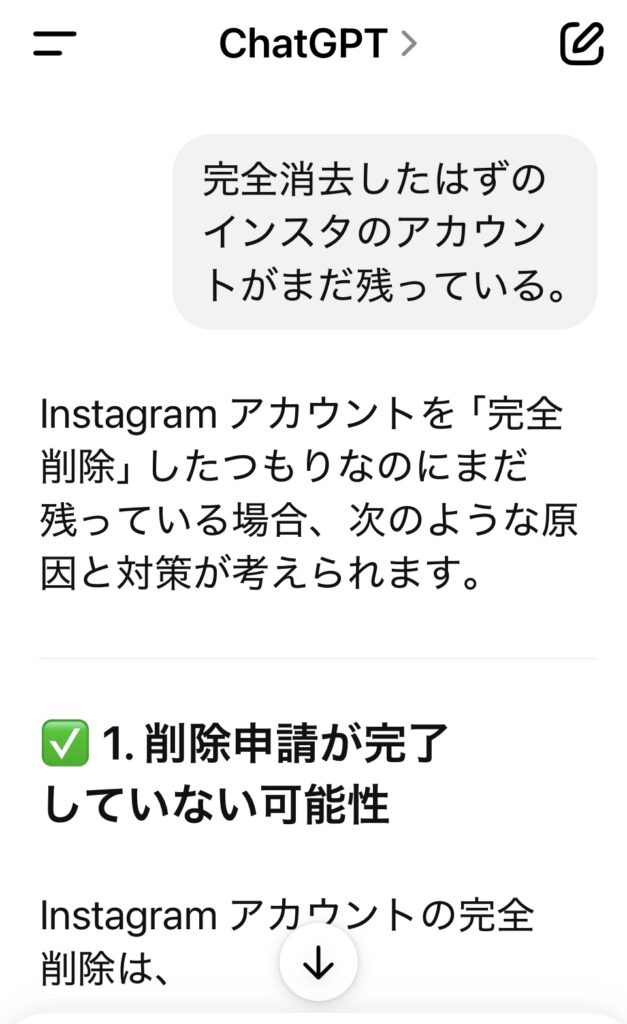Jump to the bottom of the conversation
The width and height of the screenshot is (627, 1024).
point(318,963)
